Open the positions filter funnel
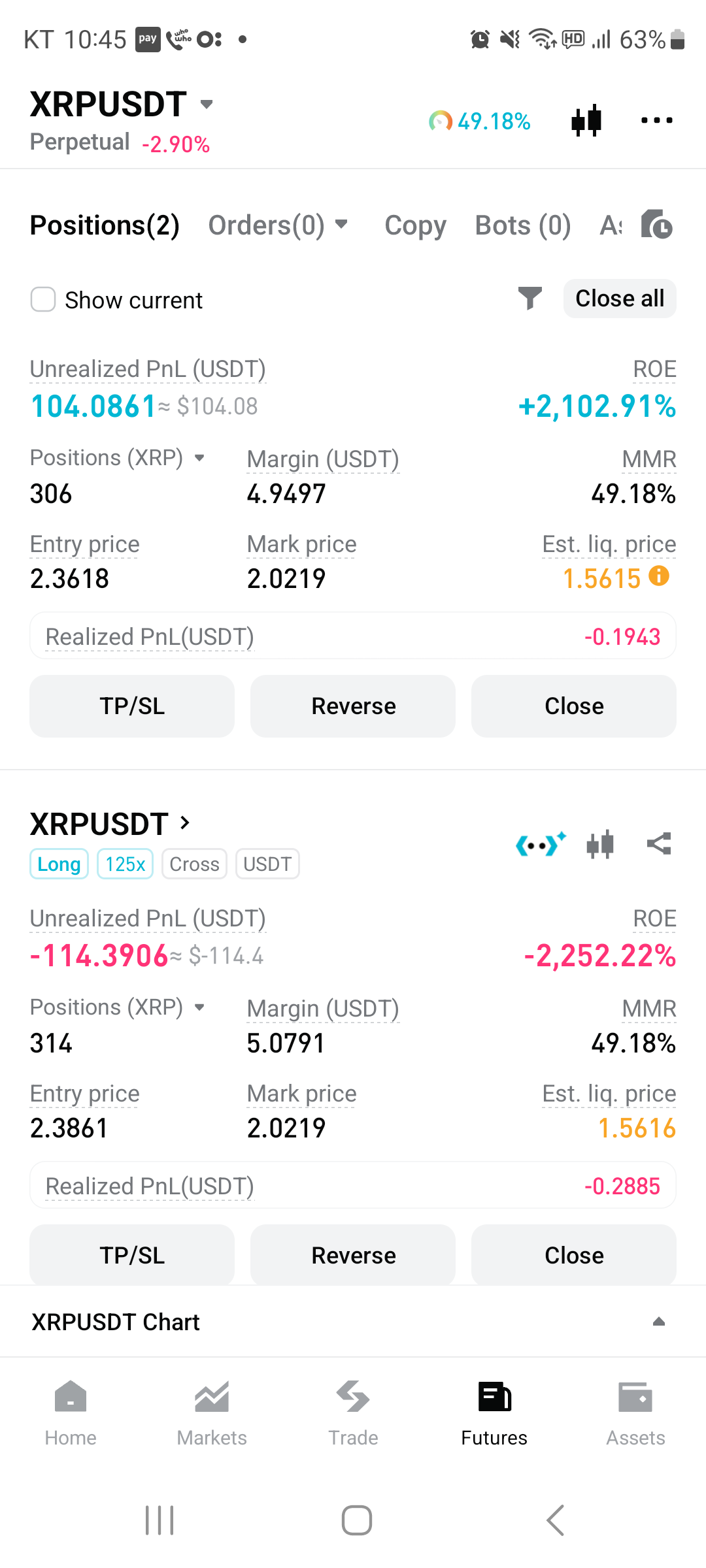This screenshot has height=1568, width=706. pyautogui.click(x=529, y=299)
